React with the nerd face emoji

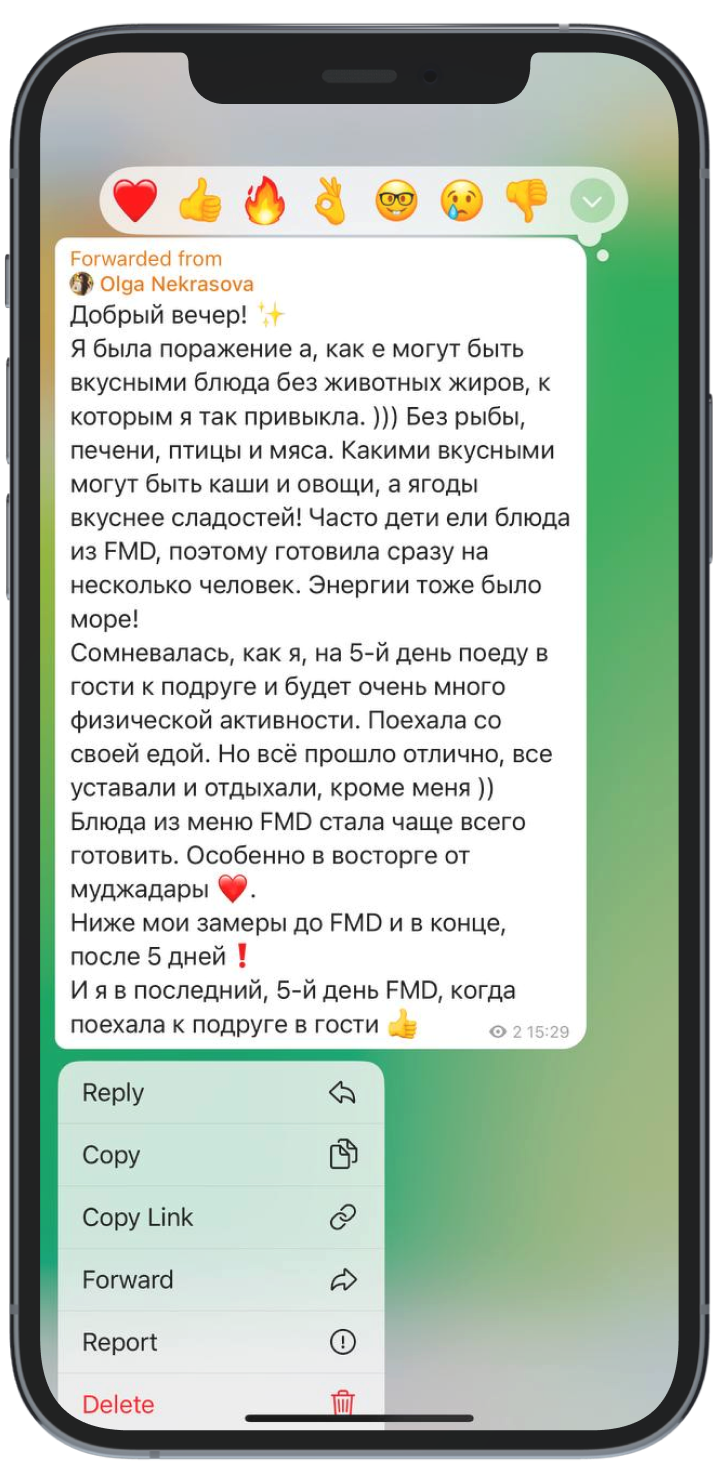[x=396, y=201]
